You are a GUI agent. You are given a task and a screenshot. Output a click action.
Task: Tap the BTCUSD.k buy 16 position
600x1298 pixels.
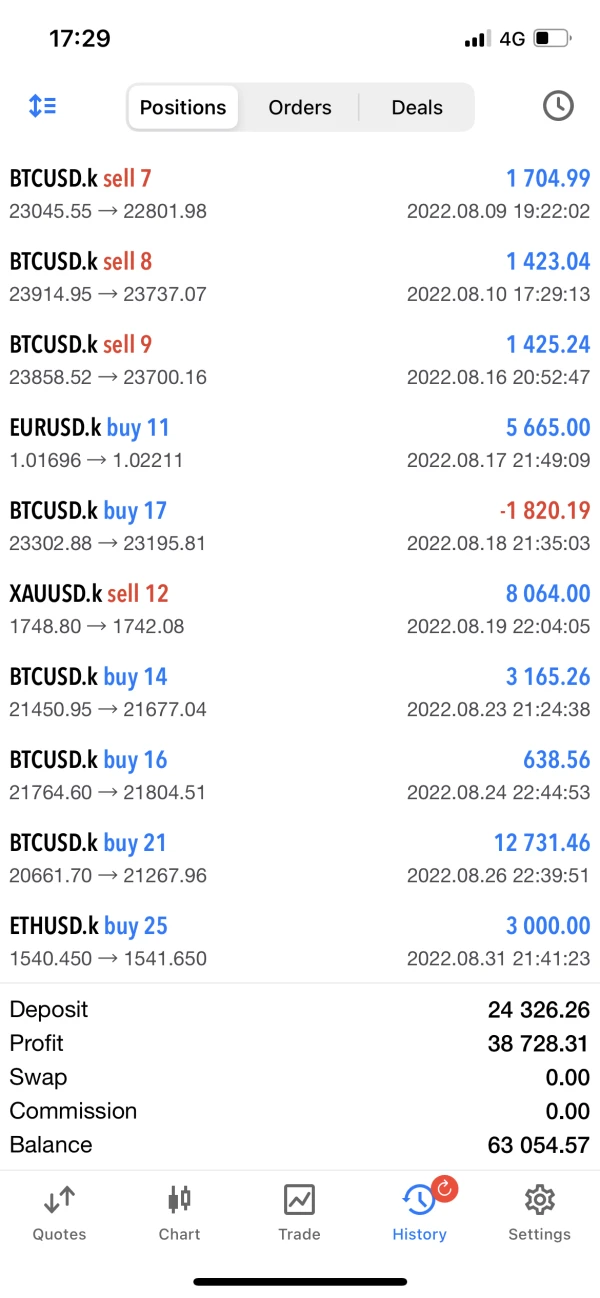click(x=300, y=775)
